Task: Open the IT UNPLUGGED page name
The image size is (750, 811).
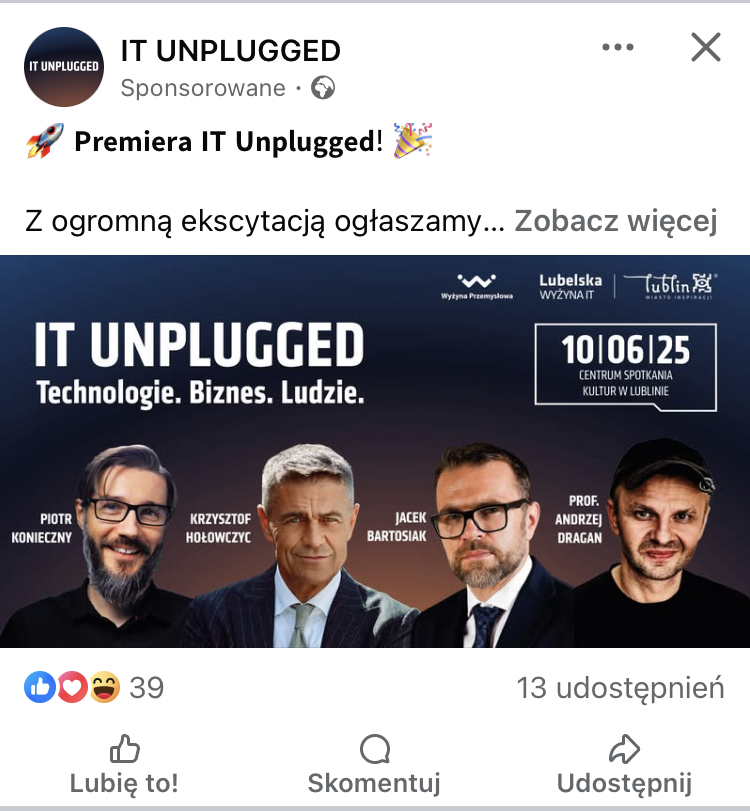Action: tap(230, 50)
